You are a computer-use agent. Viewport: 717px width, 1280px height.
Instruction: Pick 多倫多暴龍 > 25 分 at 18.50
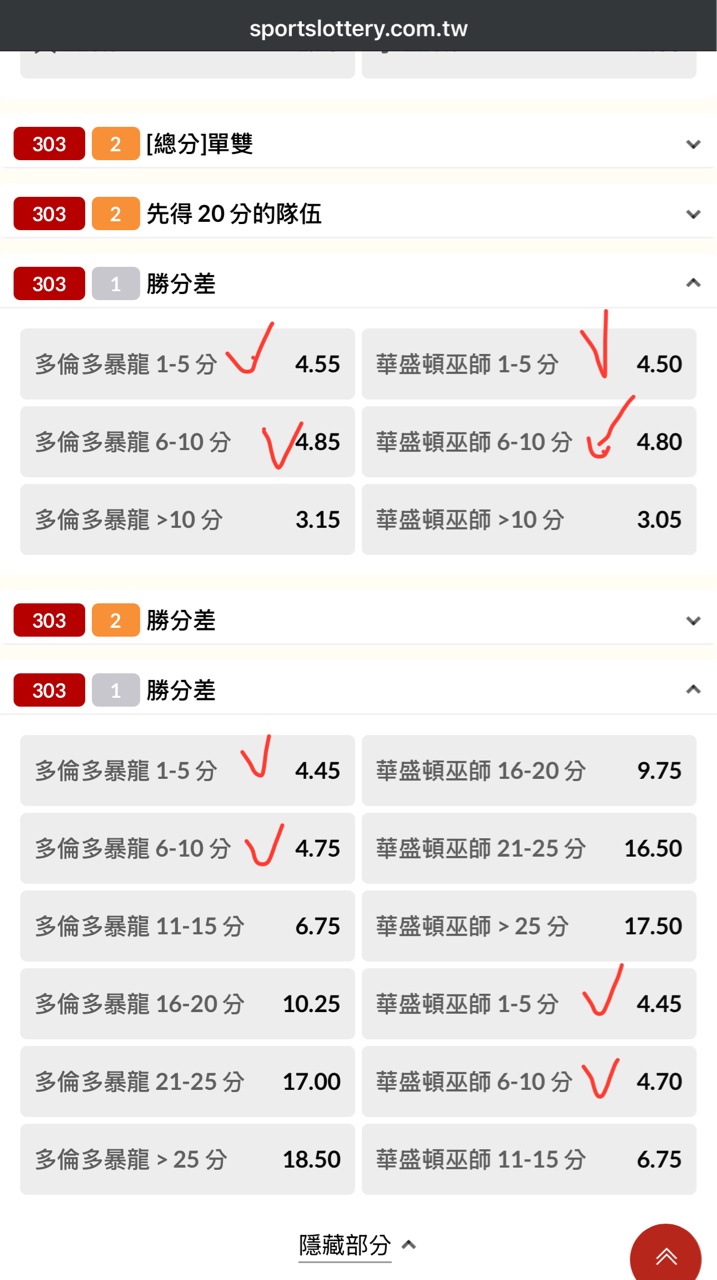[187, 1159]
